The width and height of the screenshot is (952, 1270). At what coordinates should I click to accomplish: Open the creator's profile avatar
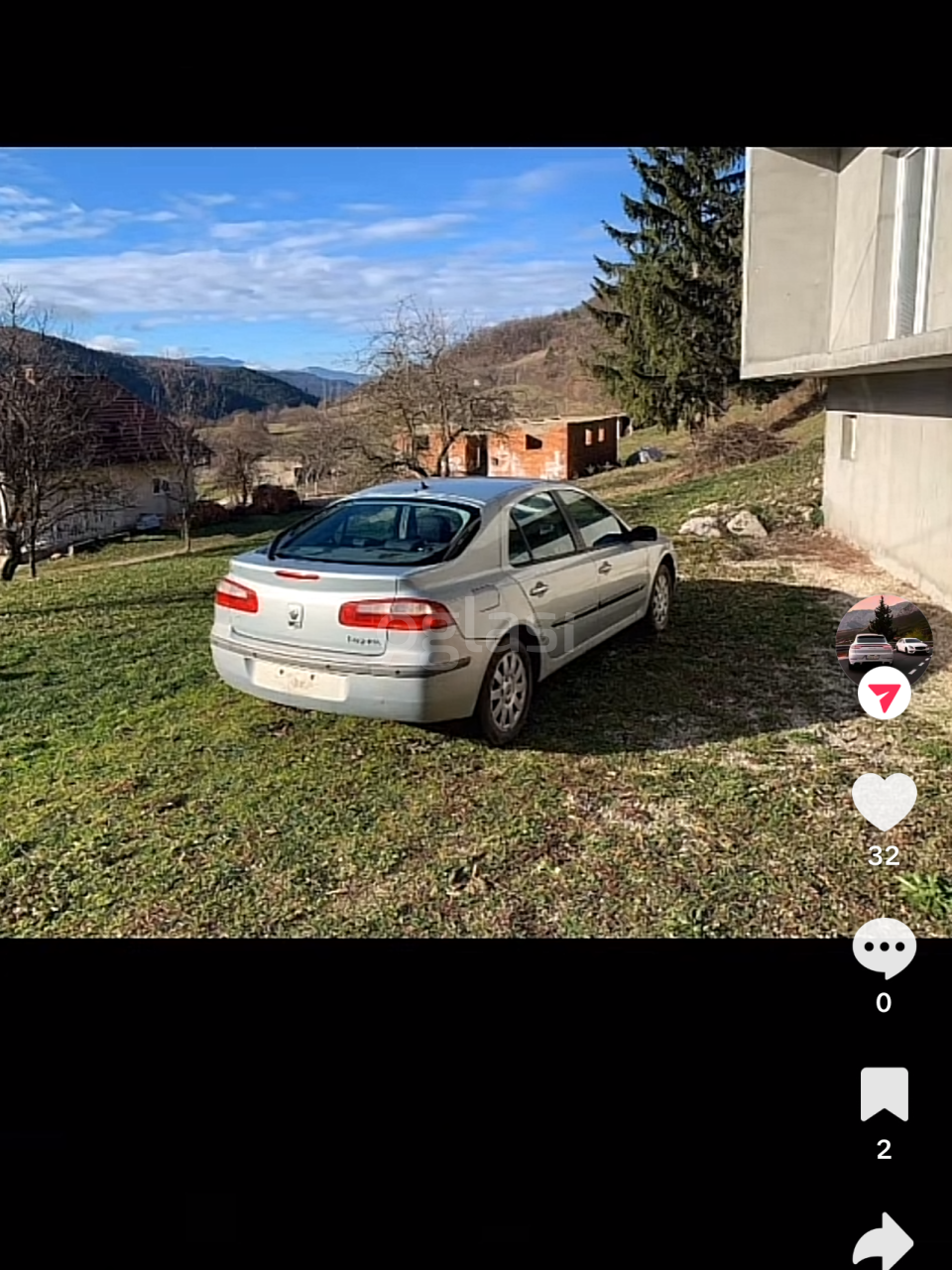point(883,637)
